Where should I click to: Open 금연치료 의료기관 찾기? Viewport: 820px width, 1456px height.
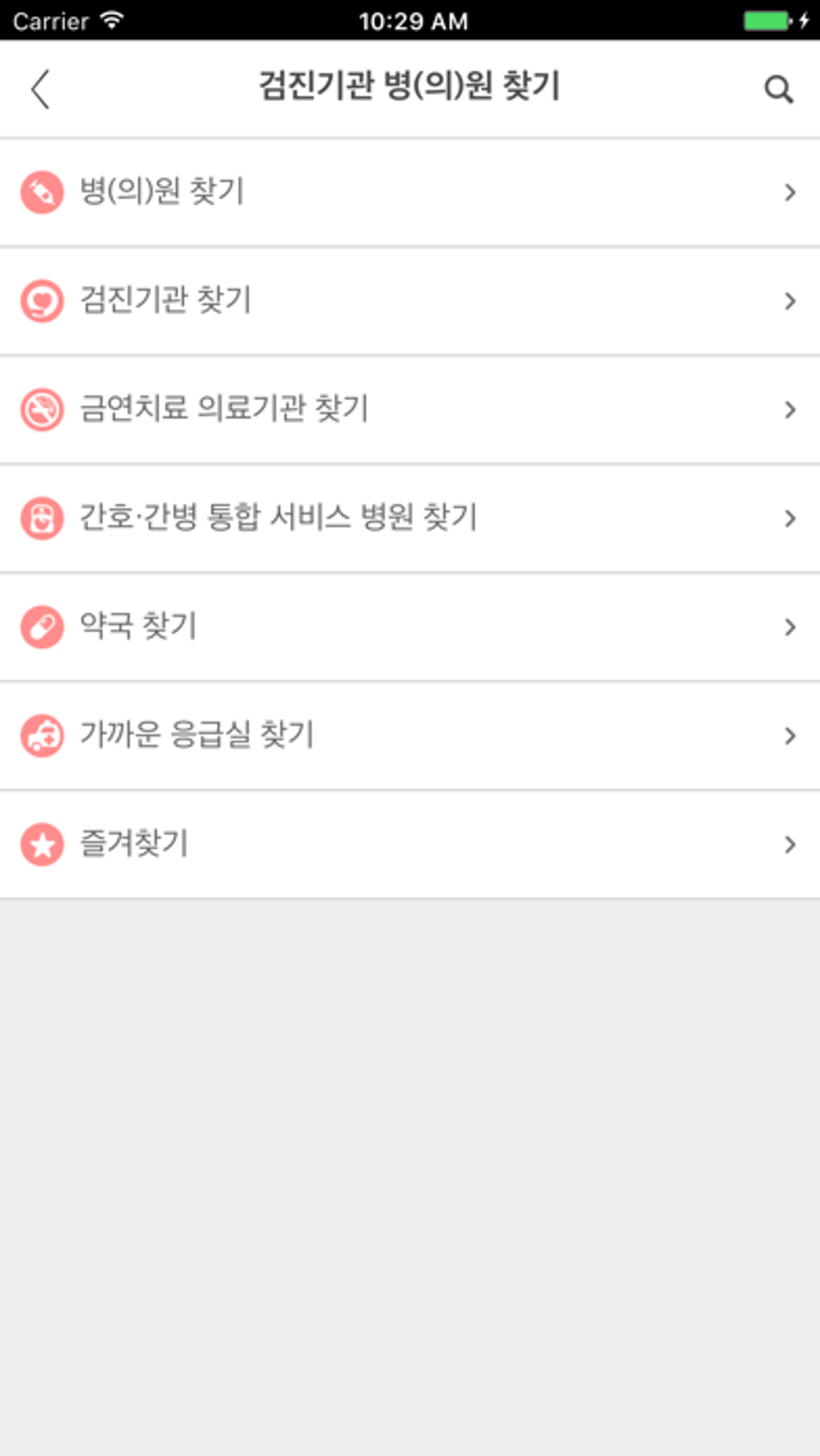click(x=408, y=409)
